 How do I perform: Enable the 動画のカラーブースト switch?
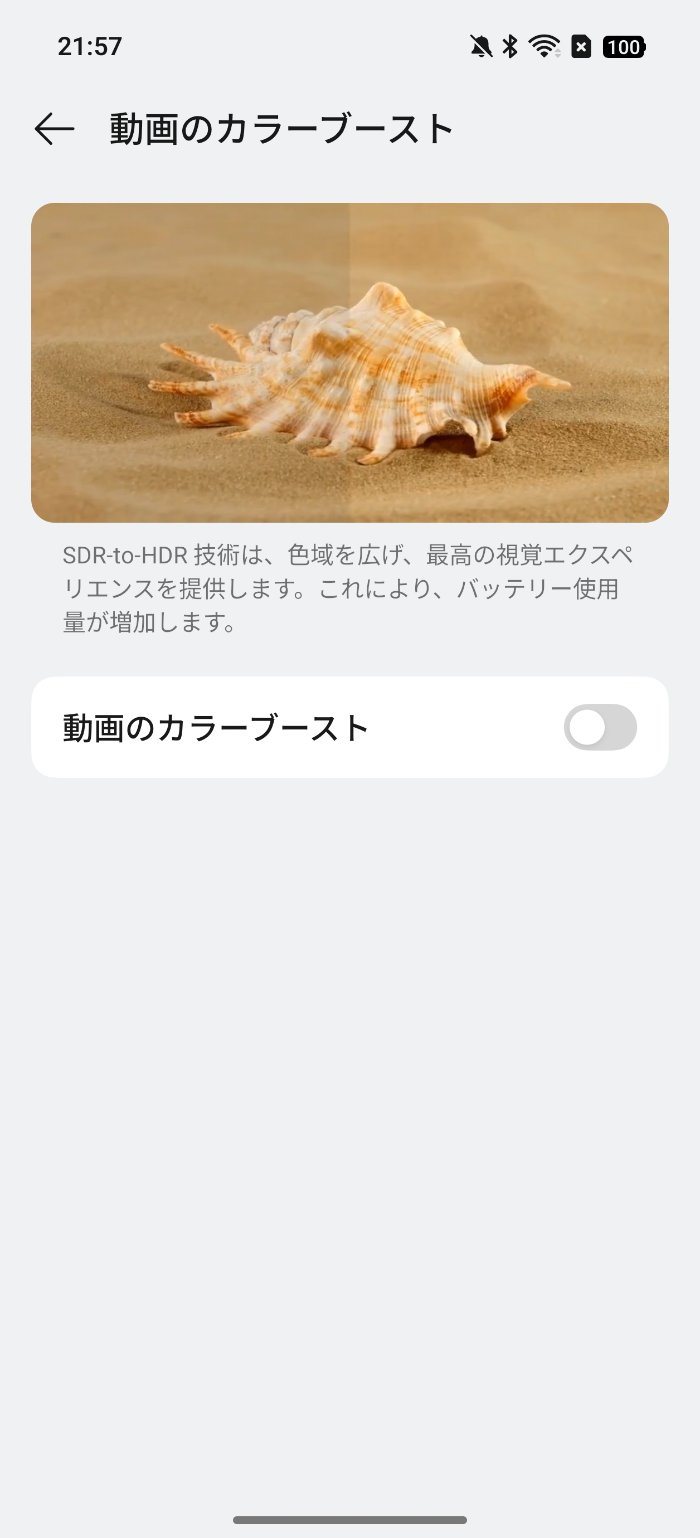(x=600, y=728)
